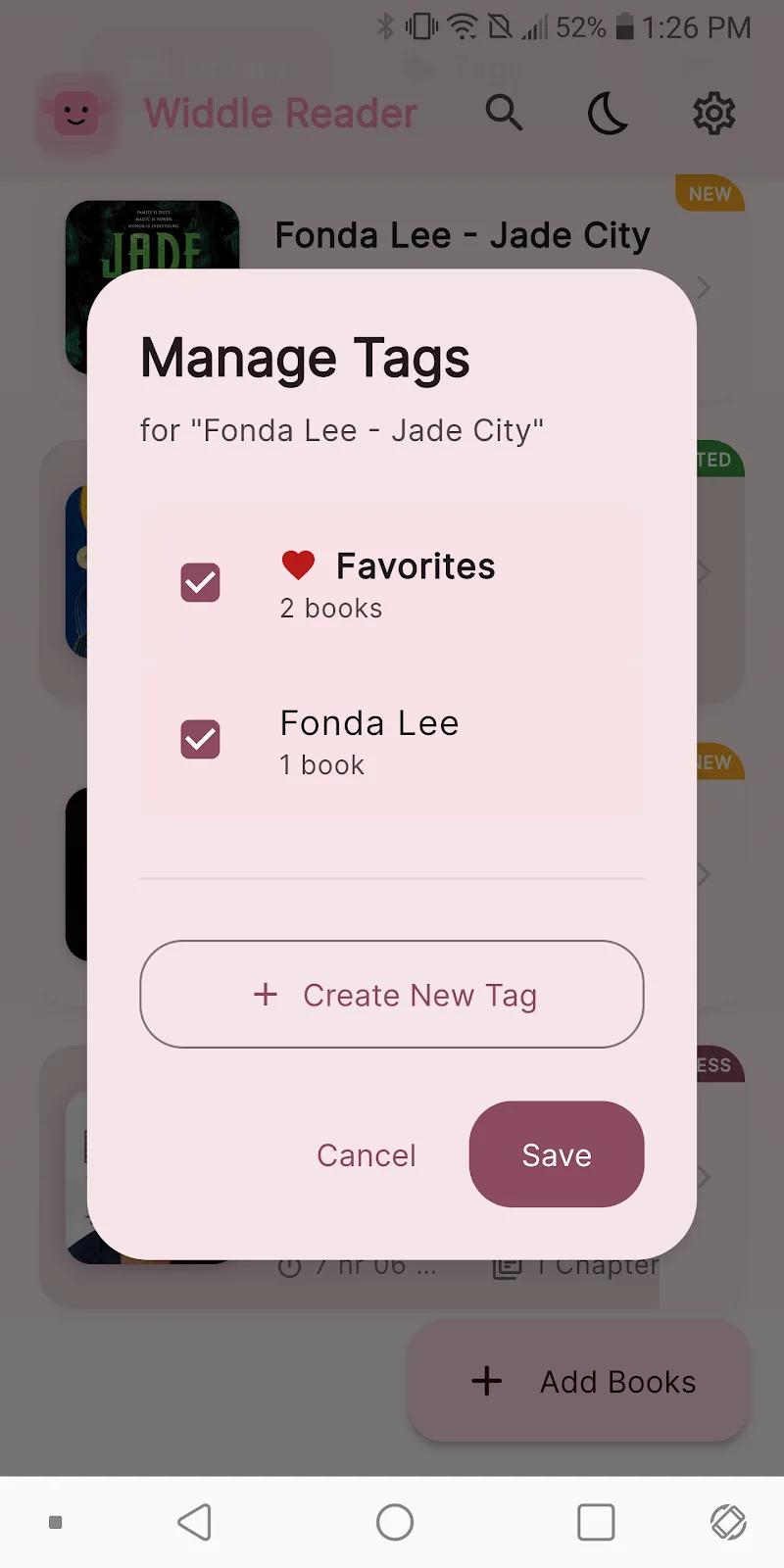Save the tag changes
The image size is (784, 1568).
pyautogui.click(x=556, y=1154)
